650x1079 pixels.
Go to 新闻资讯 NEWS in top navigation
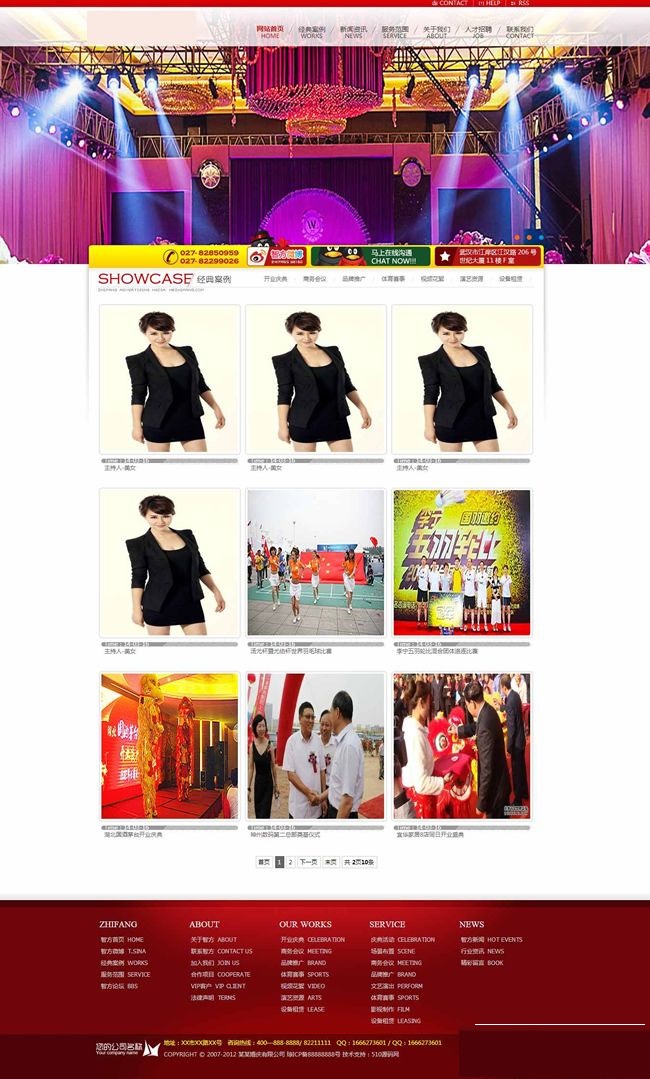coord(353,32)
